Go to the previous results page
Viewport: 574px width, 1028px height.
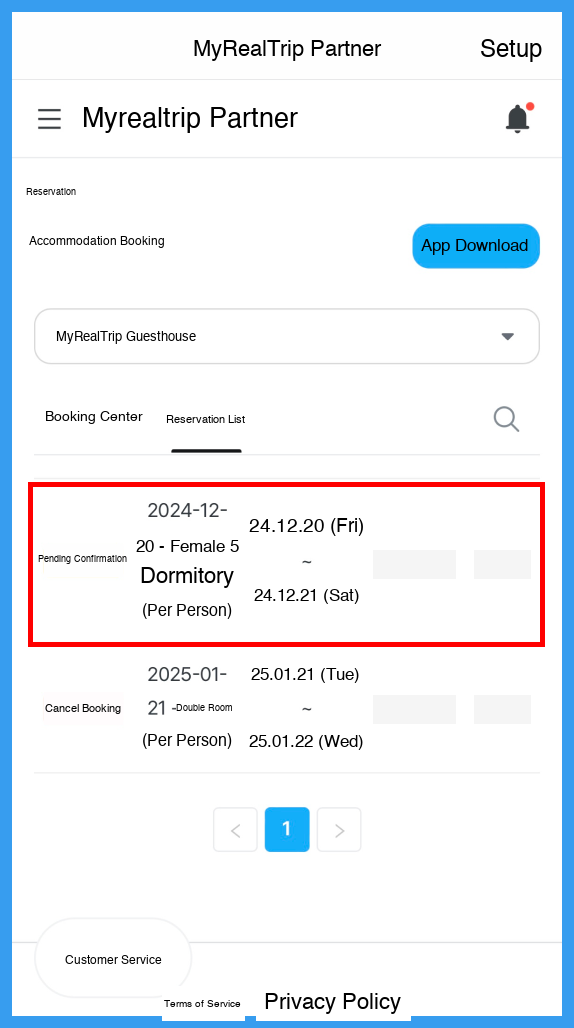235,830
